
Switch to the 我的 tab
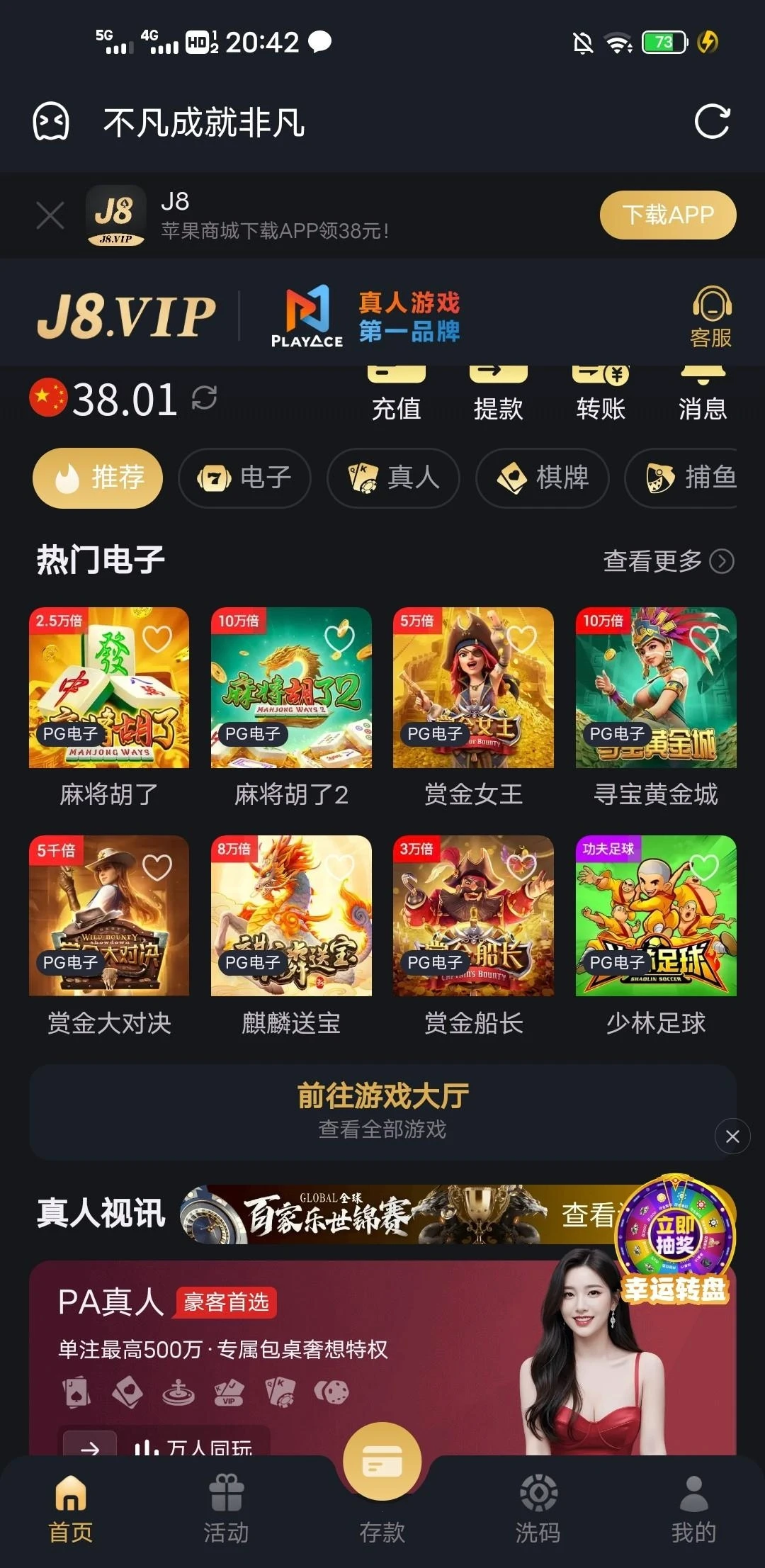693,1509
